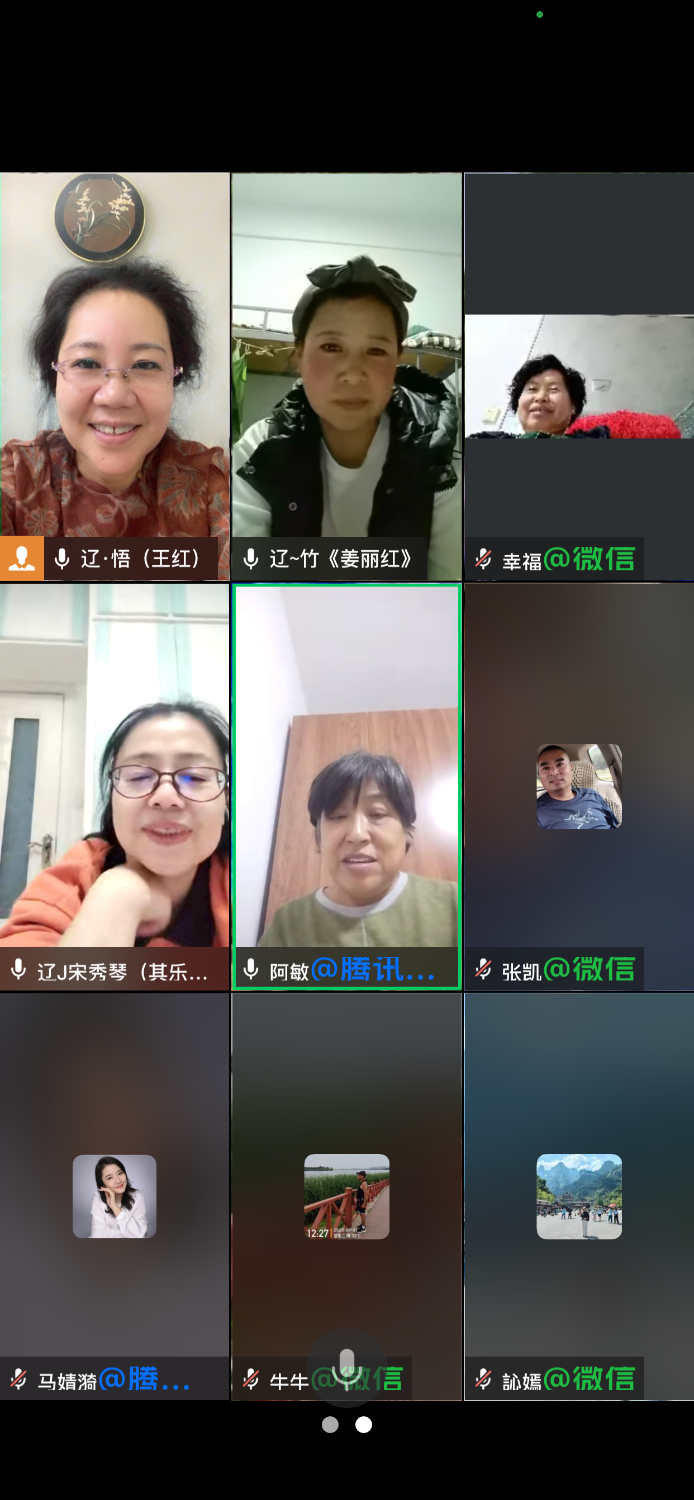
Task: Select the 幸福@微信 participant tile
Action: (x=579, y=376)
